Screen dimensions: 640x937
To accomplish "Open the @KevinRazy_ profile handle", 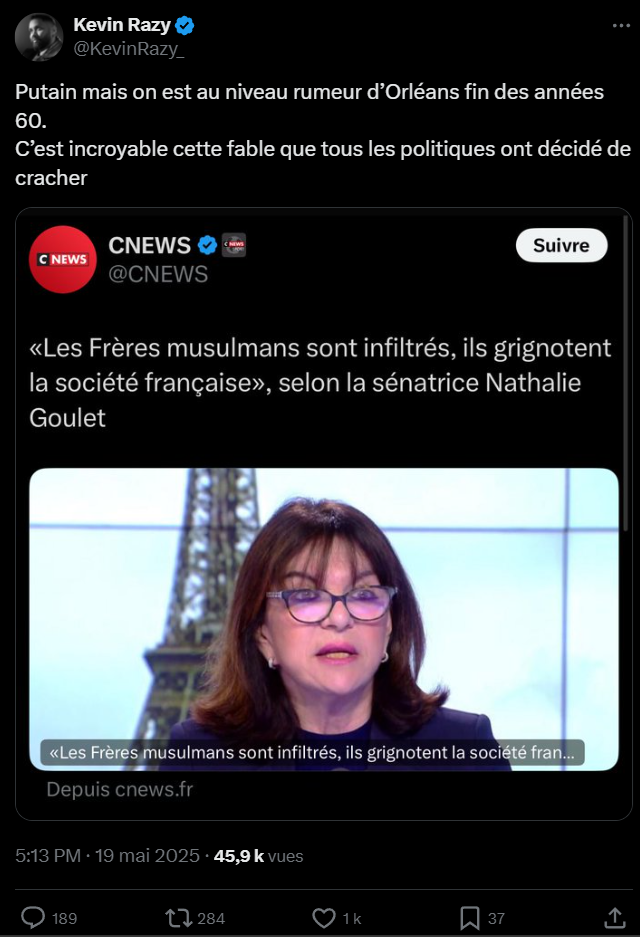I will (128, 48).
